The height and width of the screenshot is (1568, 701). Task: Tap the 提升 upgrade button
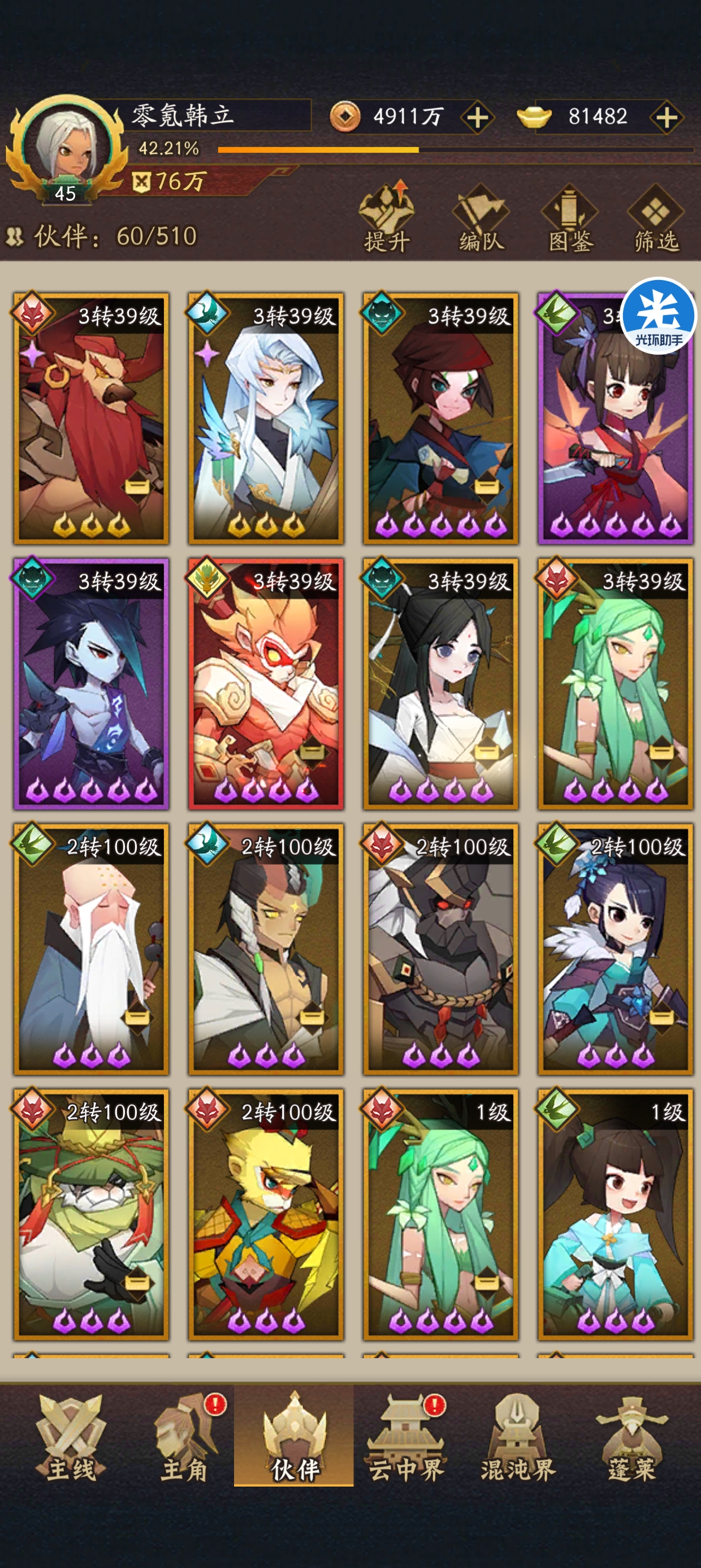coord(387,218)
